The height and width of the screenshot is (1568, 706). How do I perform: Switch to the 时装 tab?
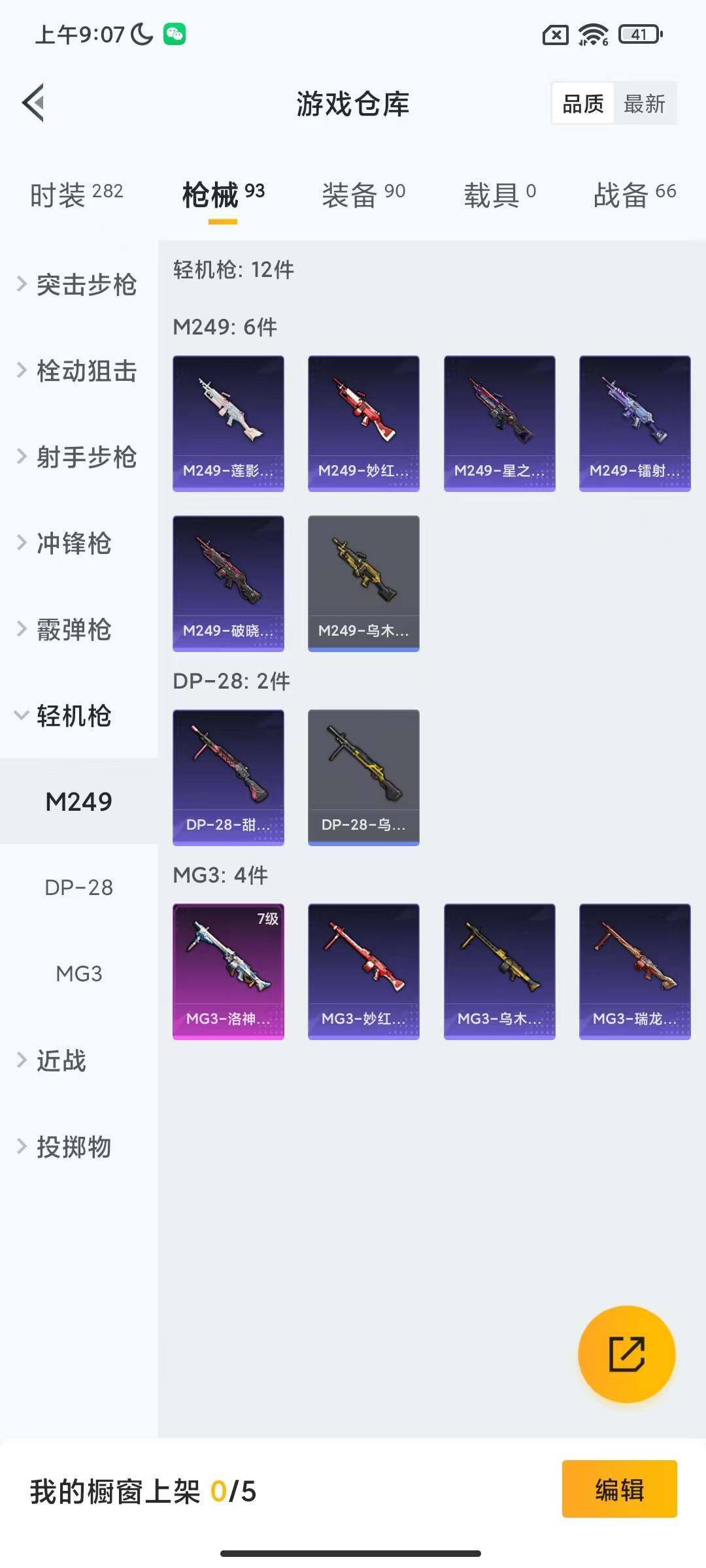pyautogui.click(x=76, y=195)
